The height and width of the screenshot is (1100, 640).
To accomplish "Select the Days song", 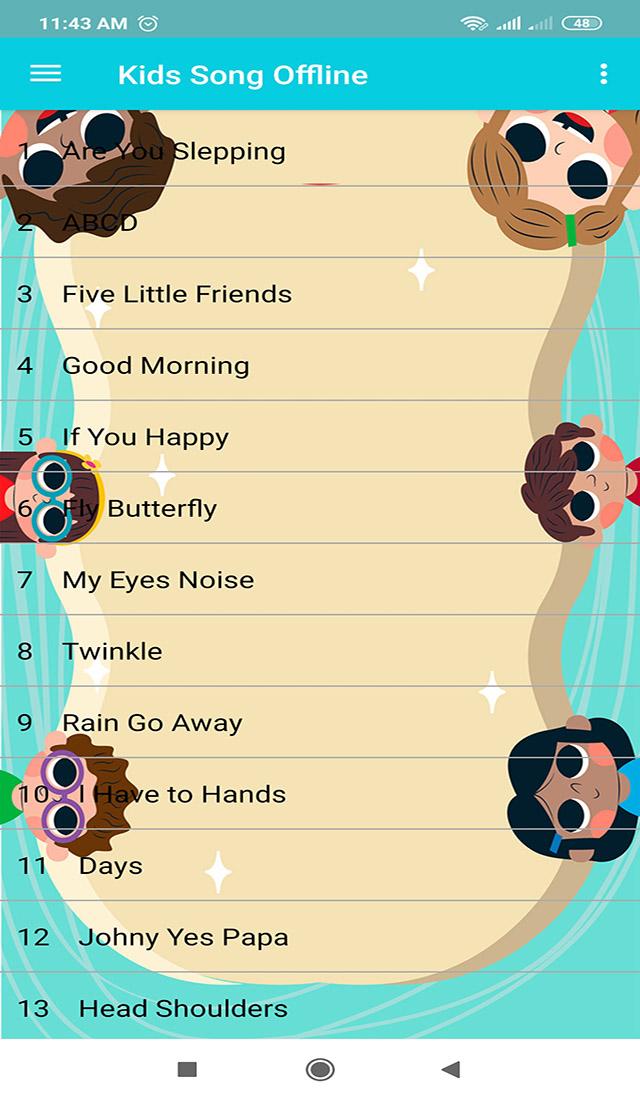I will pyautogui.click(x=110, y=866).
